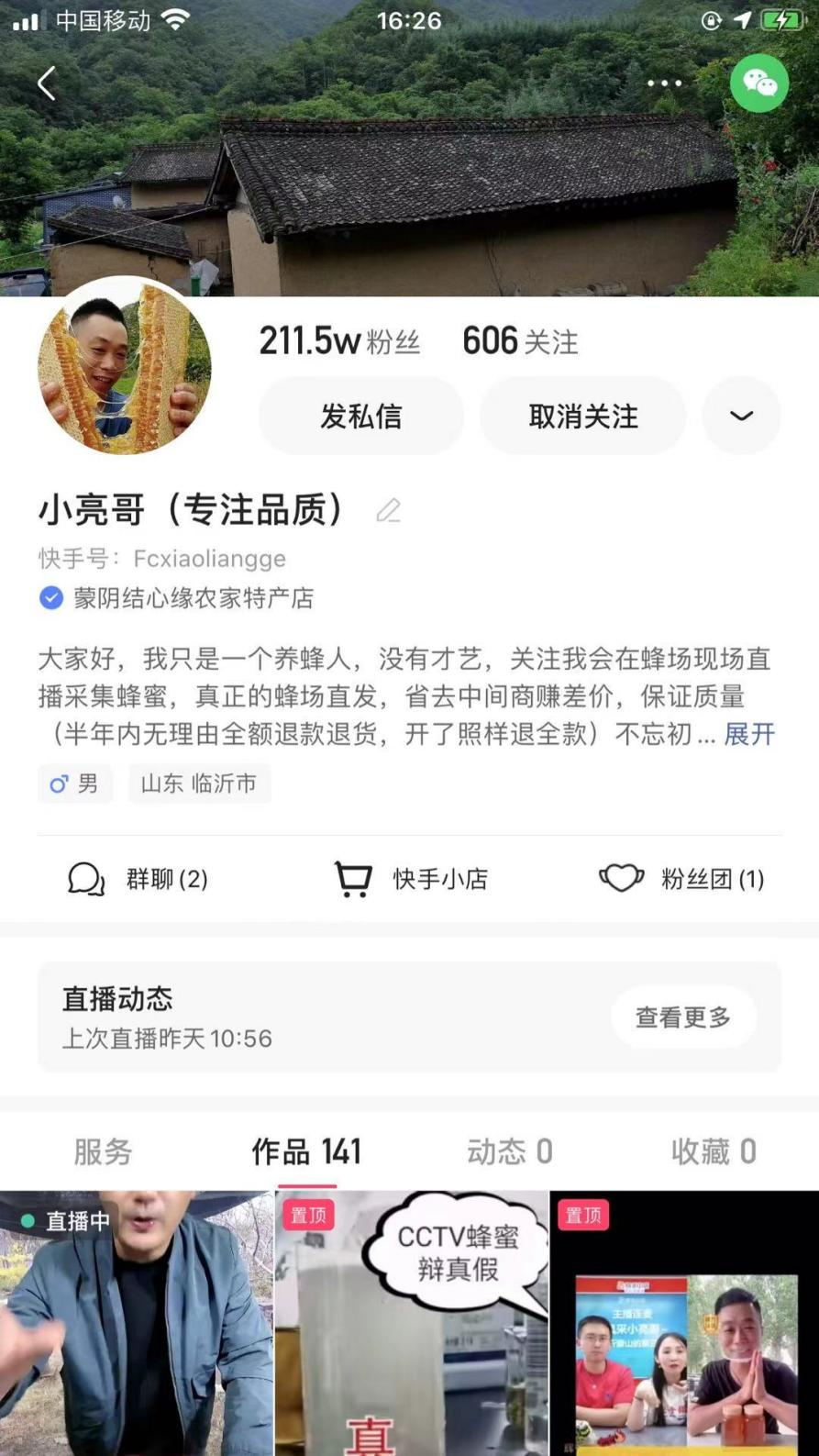819x1456 pixels.
Task: Click the blue verified badge checkmark
Action: (x=50, y=598)
